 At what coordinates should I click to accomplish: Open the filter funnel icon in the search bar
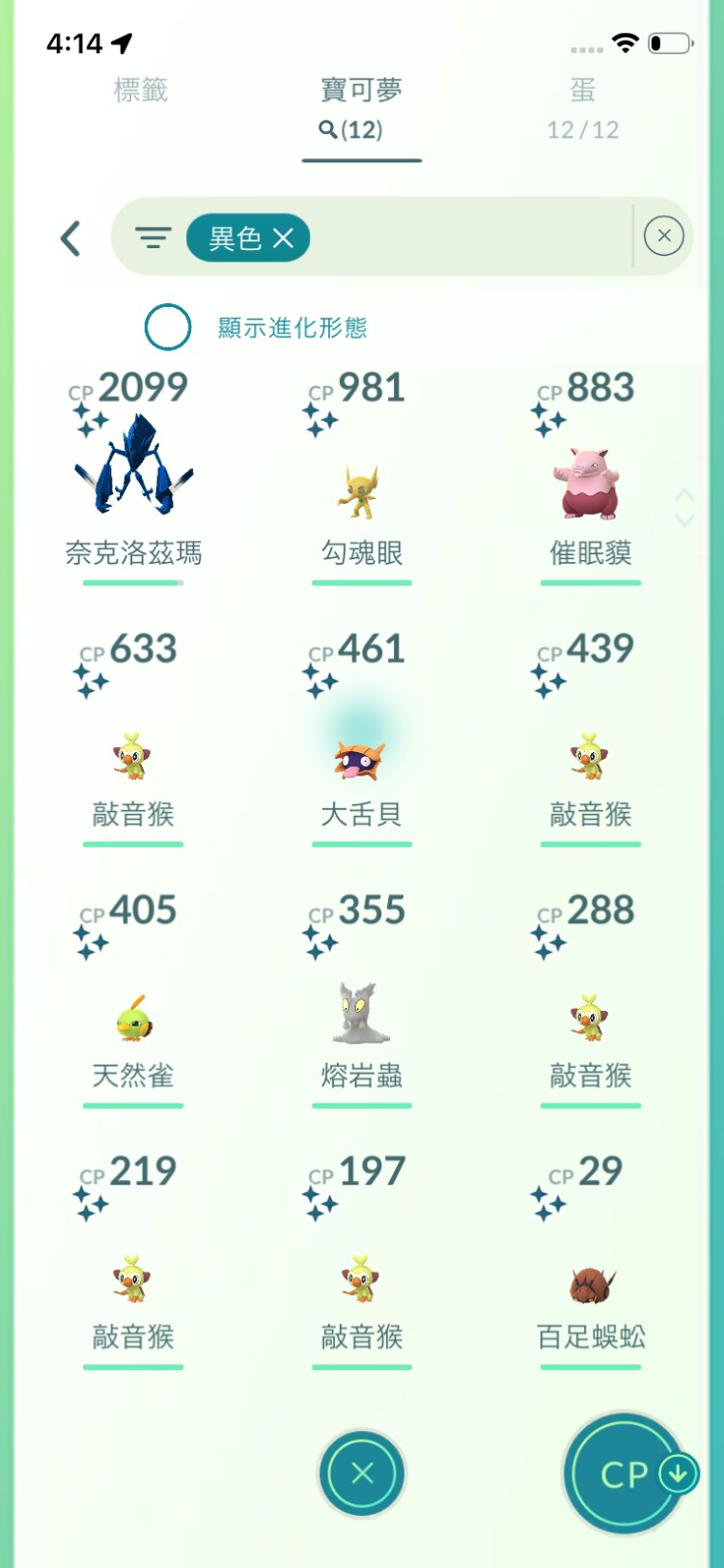click(x=153, y=237)
